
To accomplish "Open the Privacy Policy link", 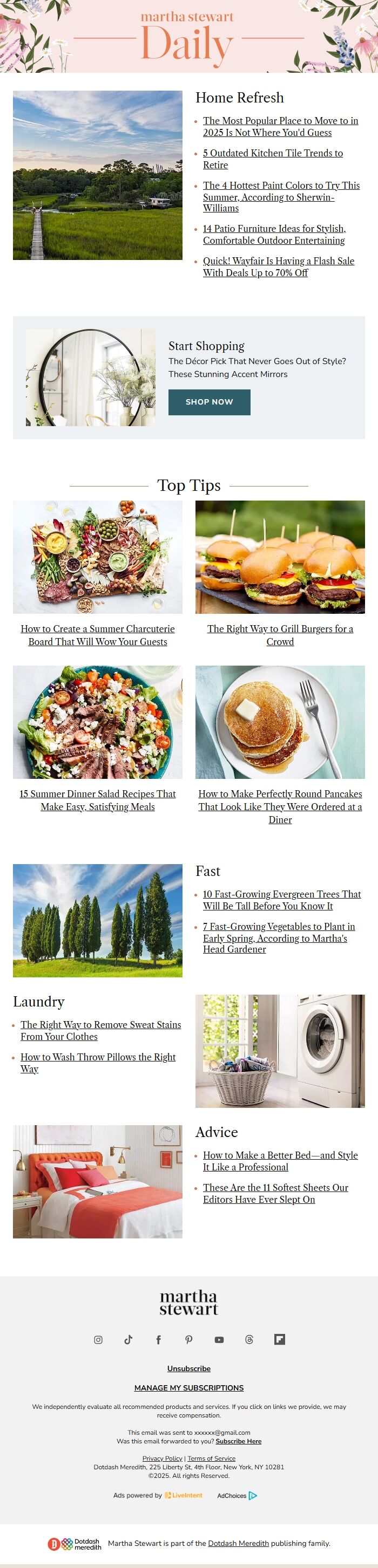I will click(162, 1458).
